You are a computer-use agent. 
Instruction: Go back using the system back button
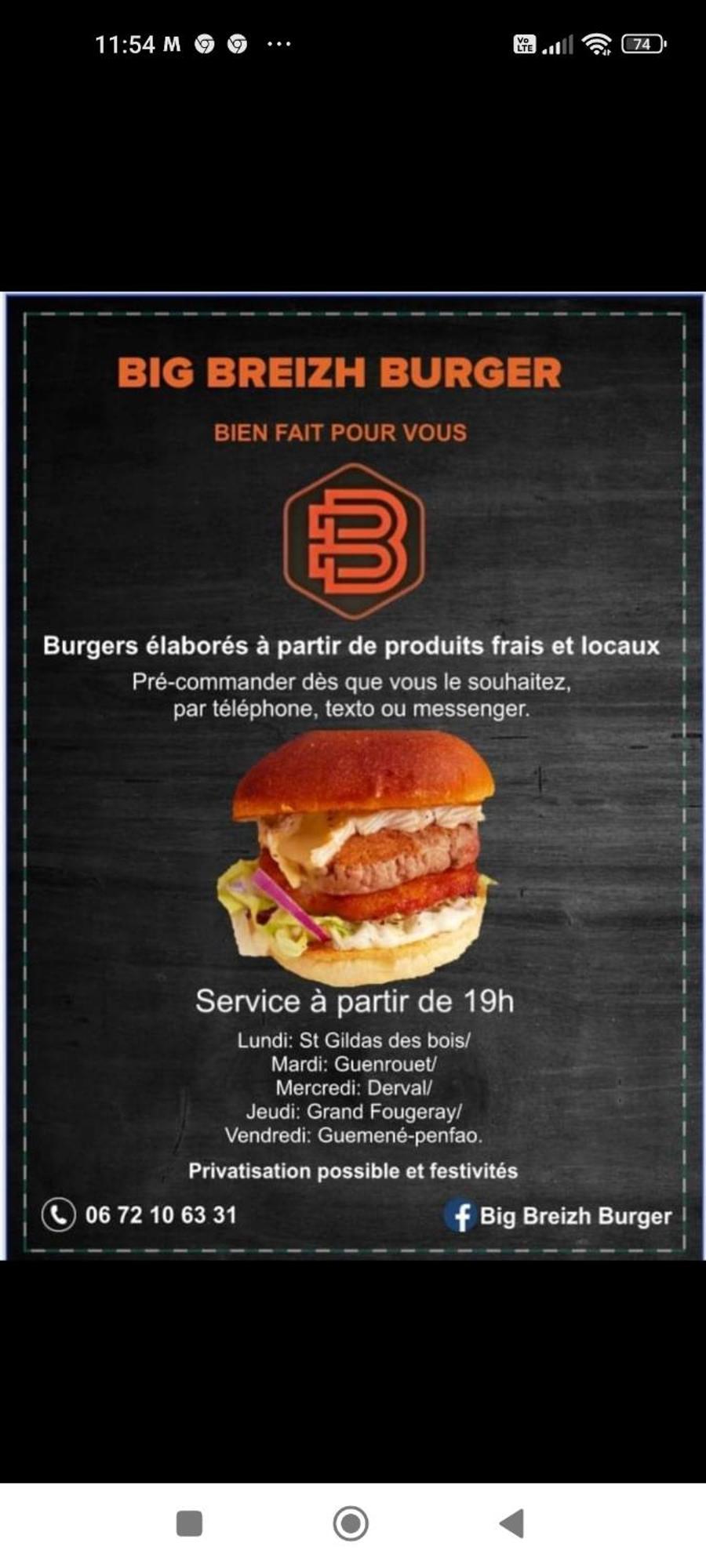pos(512,1523)
